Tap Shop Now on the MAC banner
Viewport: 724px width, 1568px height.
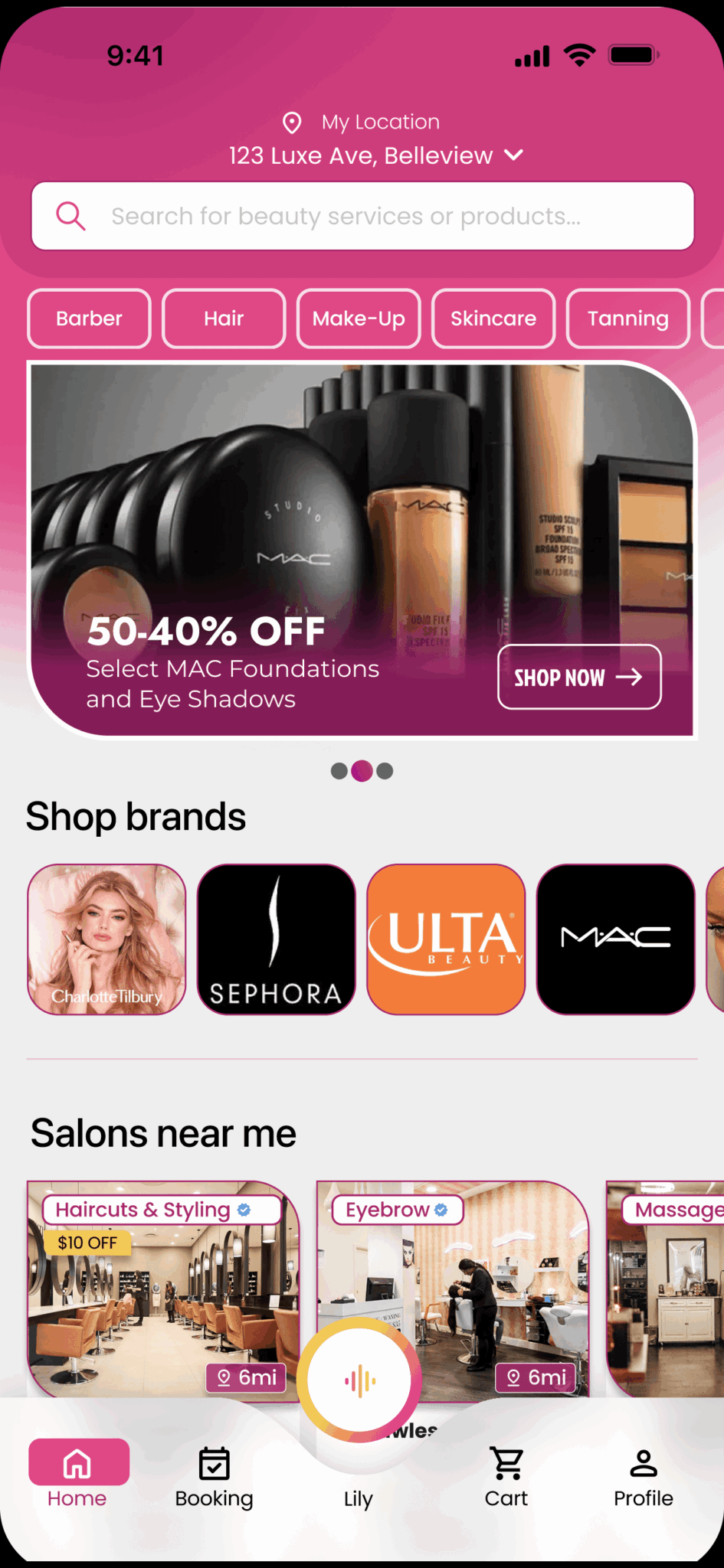[x=579, y=677]
